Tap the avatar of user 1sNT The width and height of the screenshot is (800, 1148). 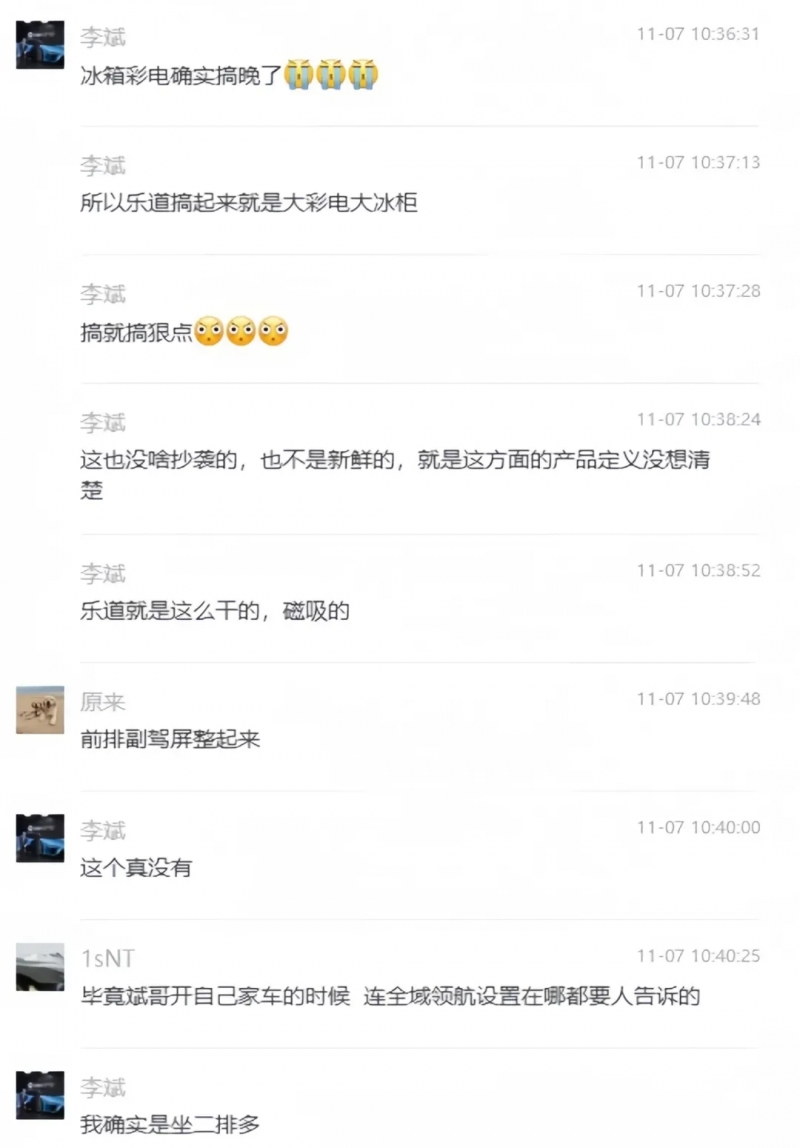pyautogui.click(x=40, y=966)
